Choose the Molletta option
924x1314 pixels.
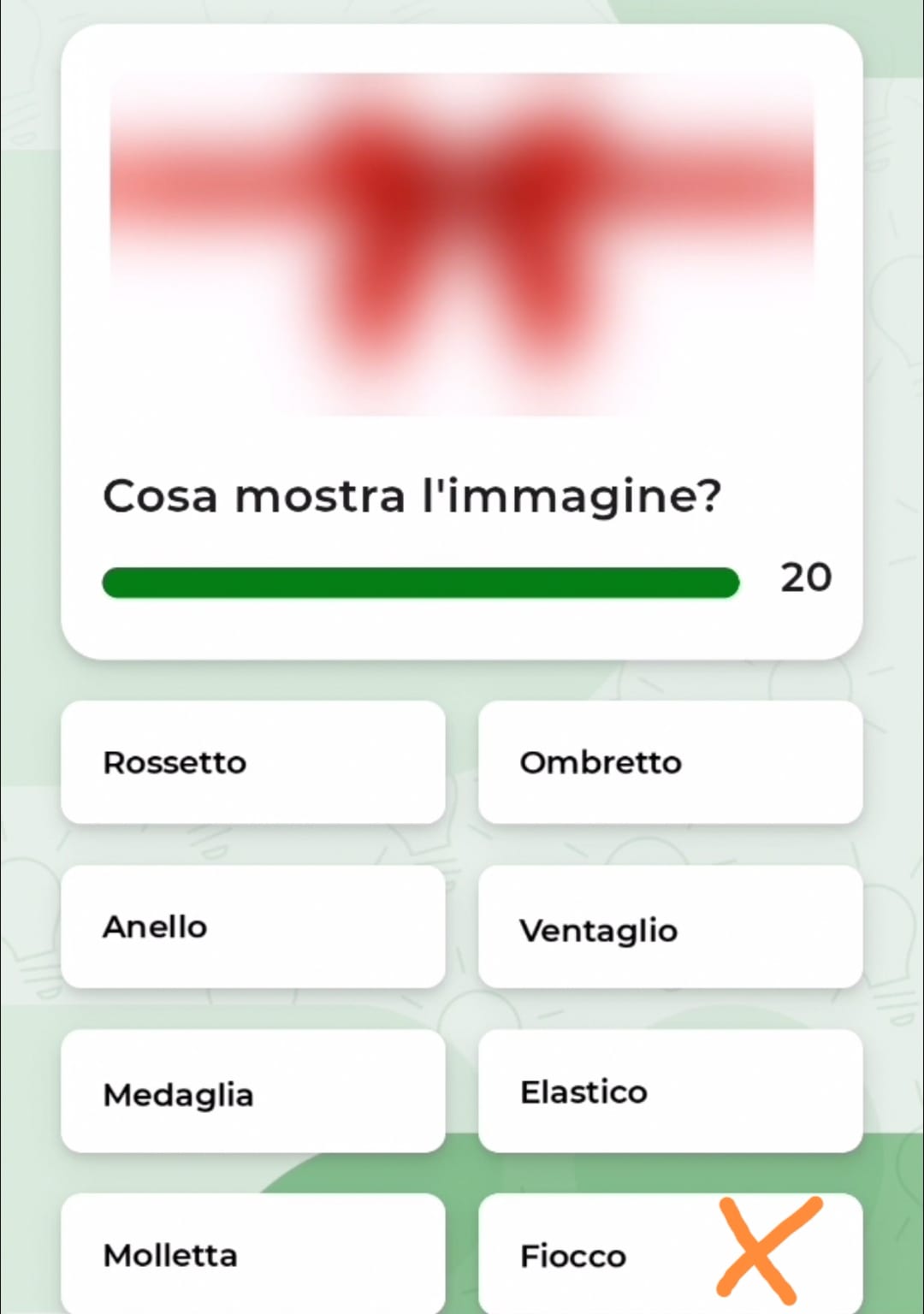[x=252, y=1254]
